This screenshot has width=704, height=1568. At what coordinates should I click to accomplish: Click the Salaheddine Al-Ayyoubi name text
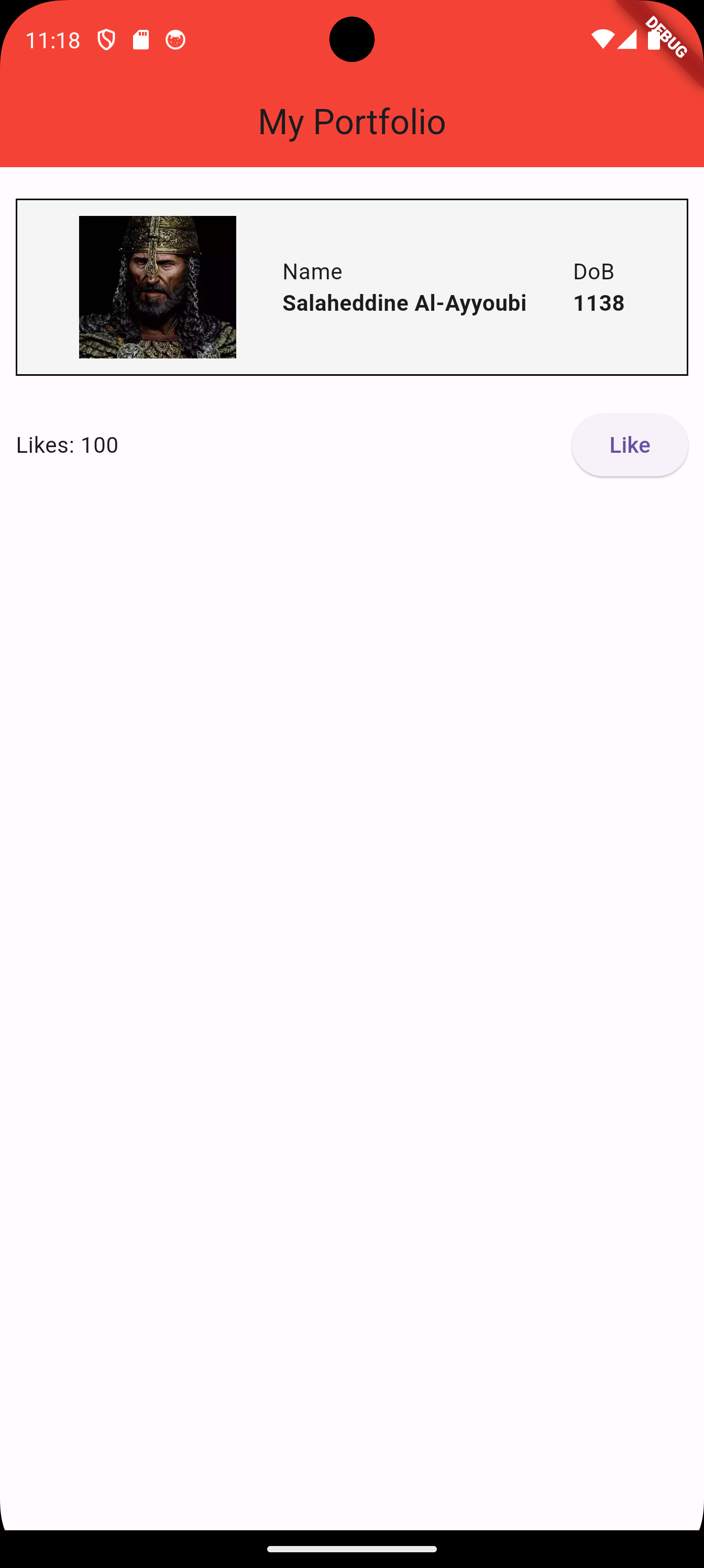(x=404, y=302)
